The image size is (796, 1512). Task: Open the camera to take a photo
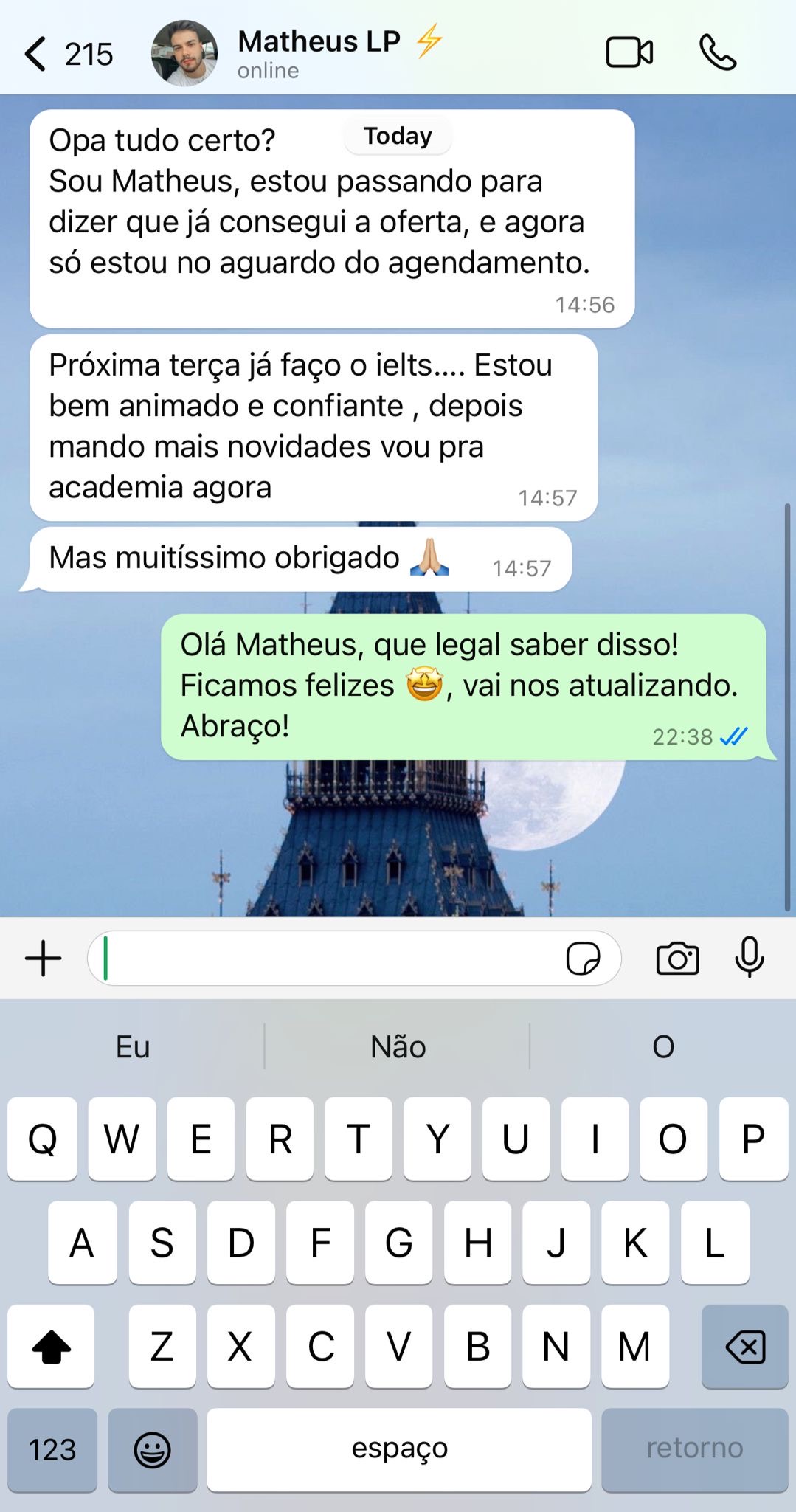tap(677, 959)
